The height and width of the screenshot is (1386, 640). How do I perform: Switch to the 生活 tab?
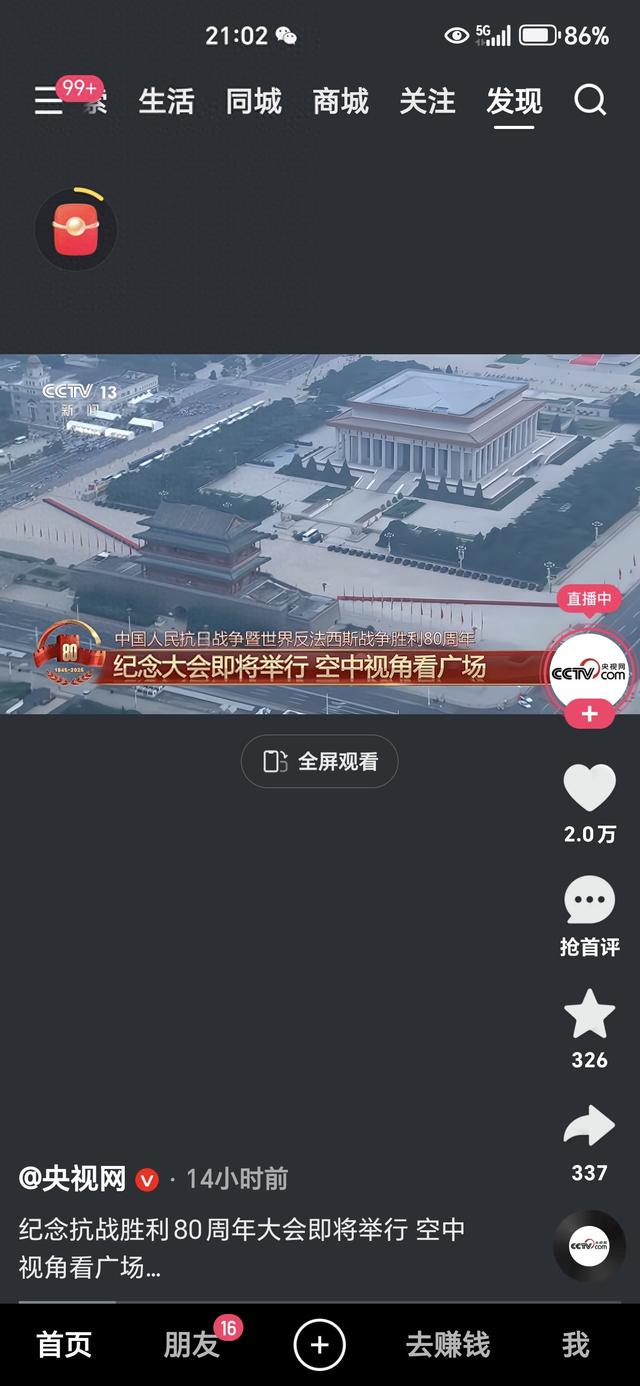click(x=166, y=101)
